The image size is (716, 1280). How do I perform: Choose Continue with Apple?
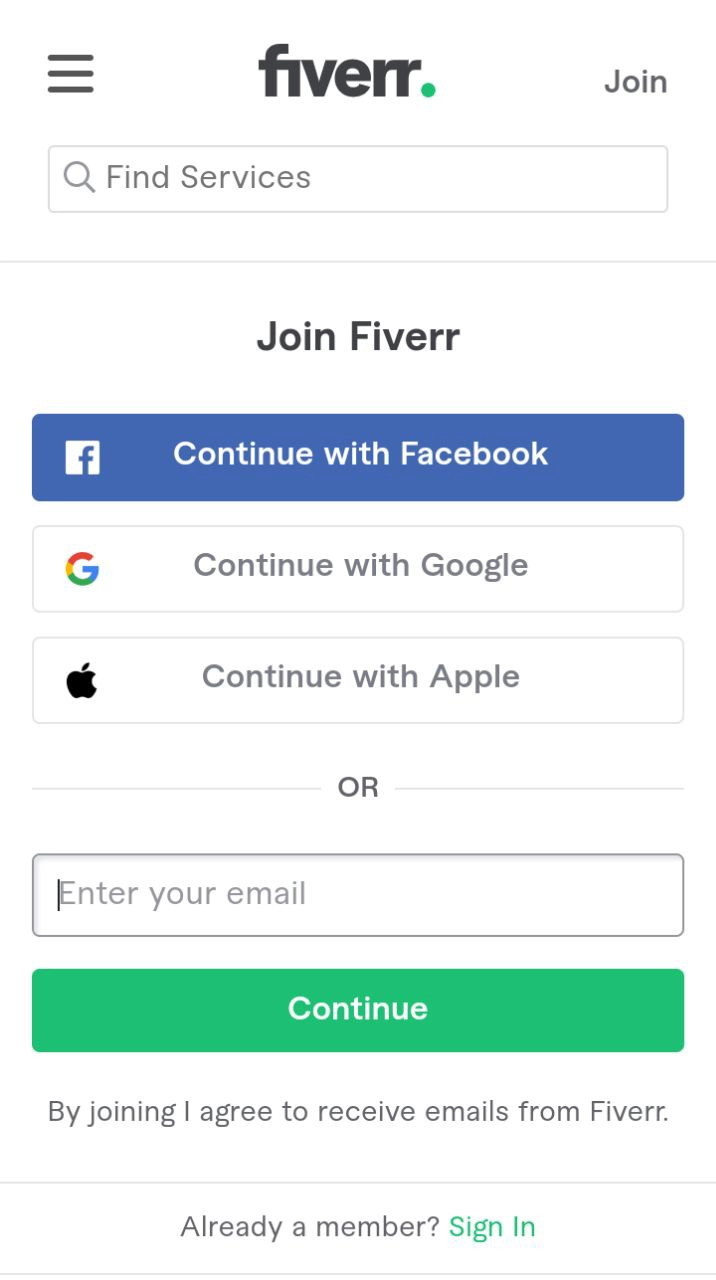coord(358,680)
